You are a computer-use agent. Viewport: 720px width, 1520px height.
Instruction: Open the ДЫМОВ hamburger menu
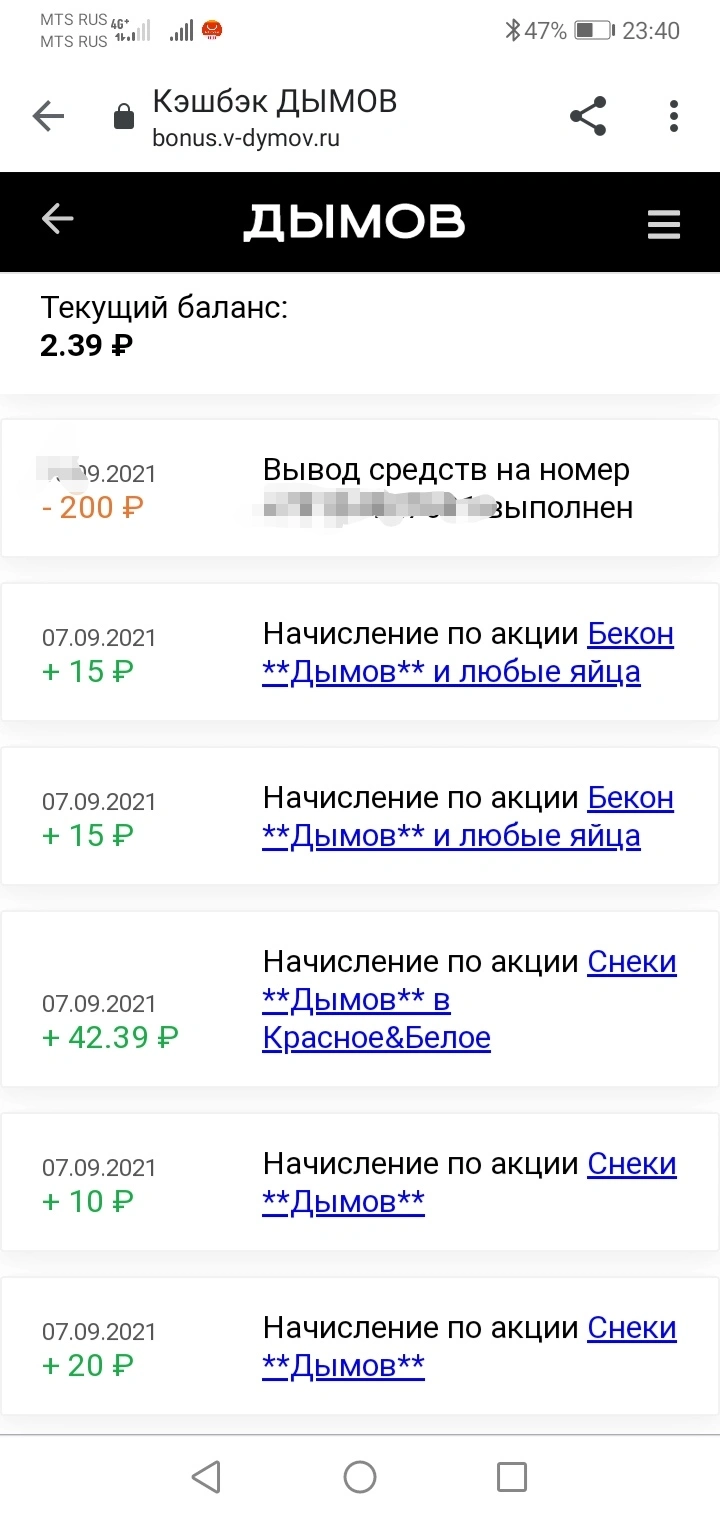[663, 224]
